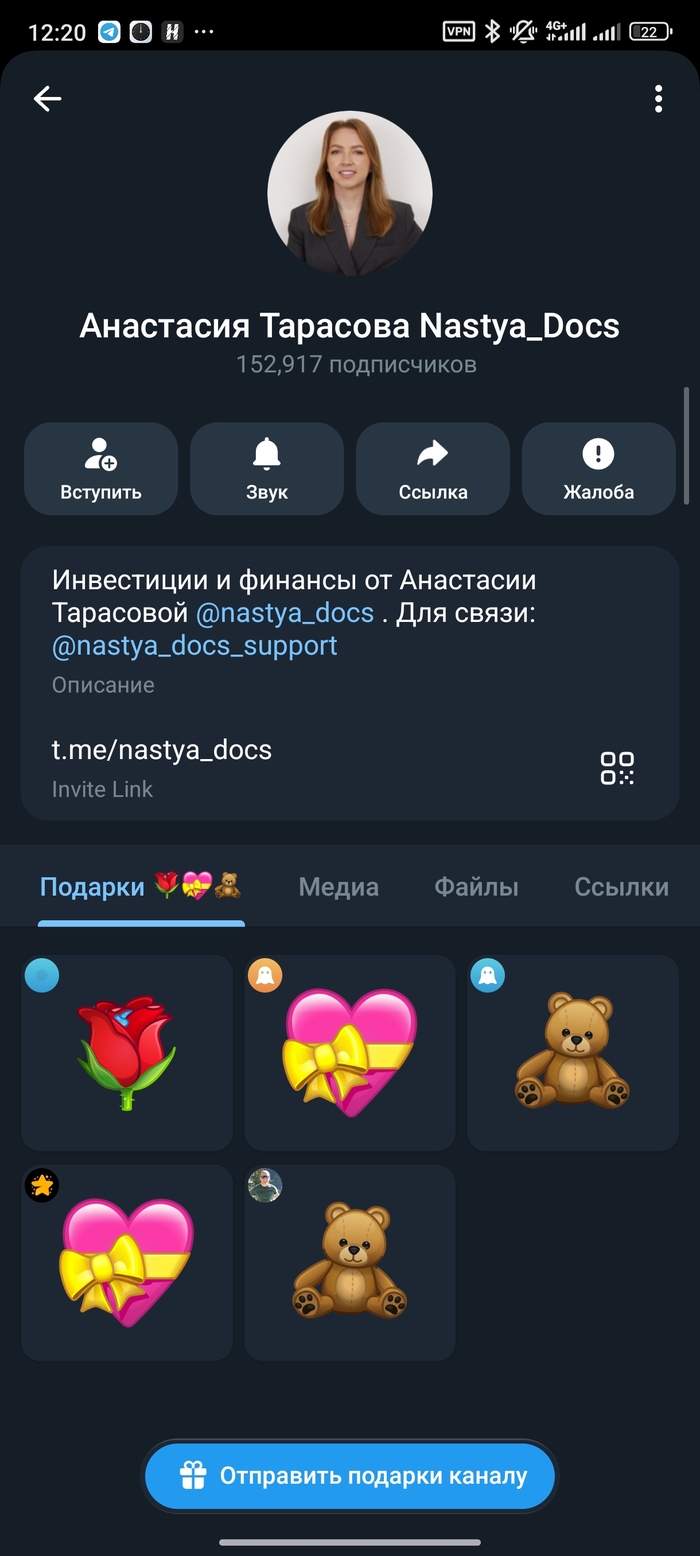700x1556 pixels.
Task: Select the Подарки tab
Action: pos(141,887)
